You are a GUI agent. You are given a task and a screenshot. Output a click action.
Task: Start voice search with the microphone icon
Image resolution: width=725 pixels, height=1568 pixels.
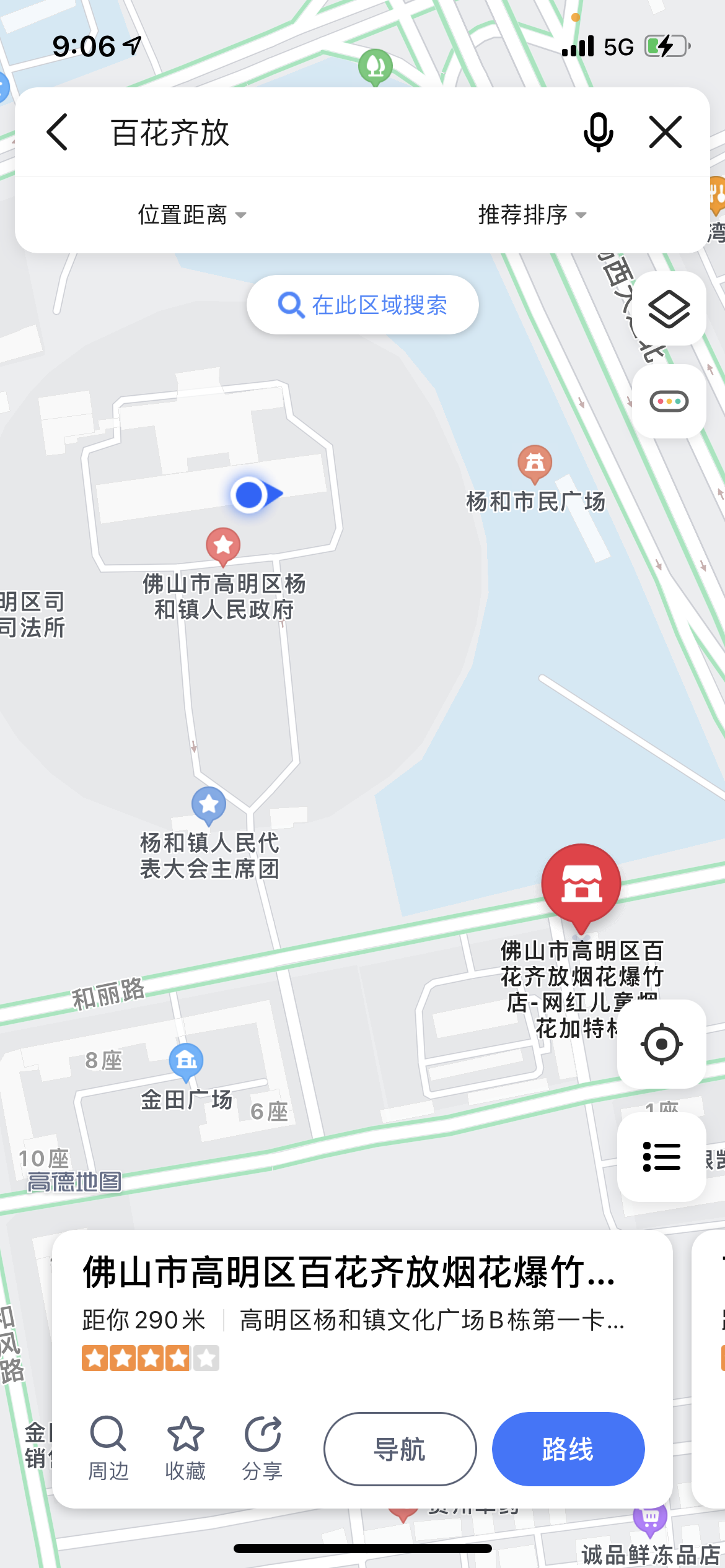tap(597, 132)
